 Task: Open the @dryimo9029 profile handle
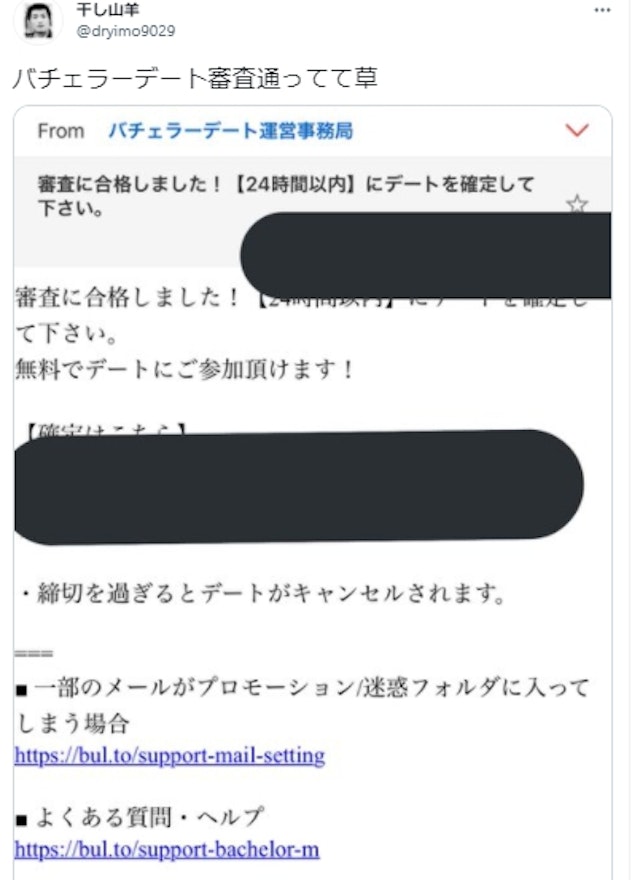(125, 30)
